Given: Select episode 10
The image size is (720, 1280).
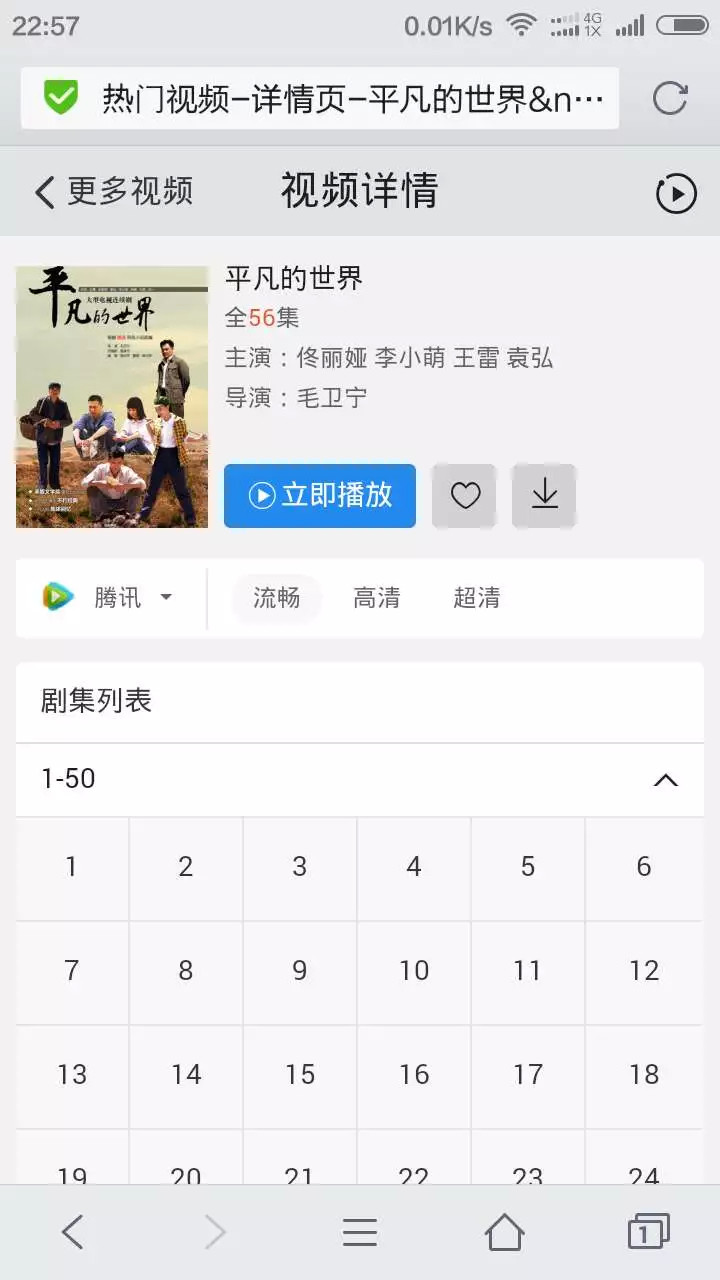Looking at the screenshot, I should pos(414,971).
